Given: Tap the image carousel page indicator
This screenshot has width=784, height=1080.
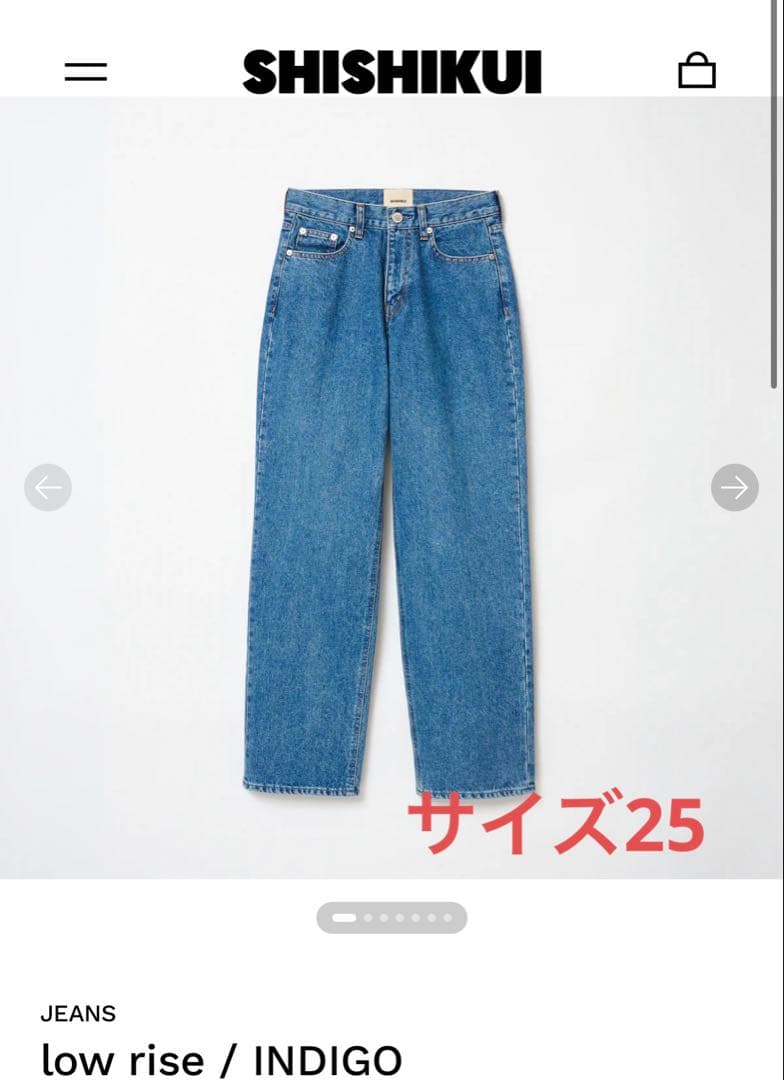Looking at the screenshot, I should 392,917.
